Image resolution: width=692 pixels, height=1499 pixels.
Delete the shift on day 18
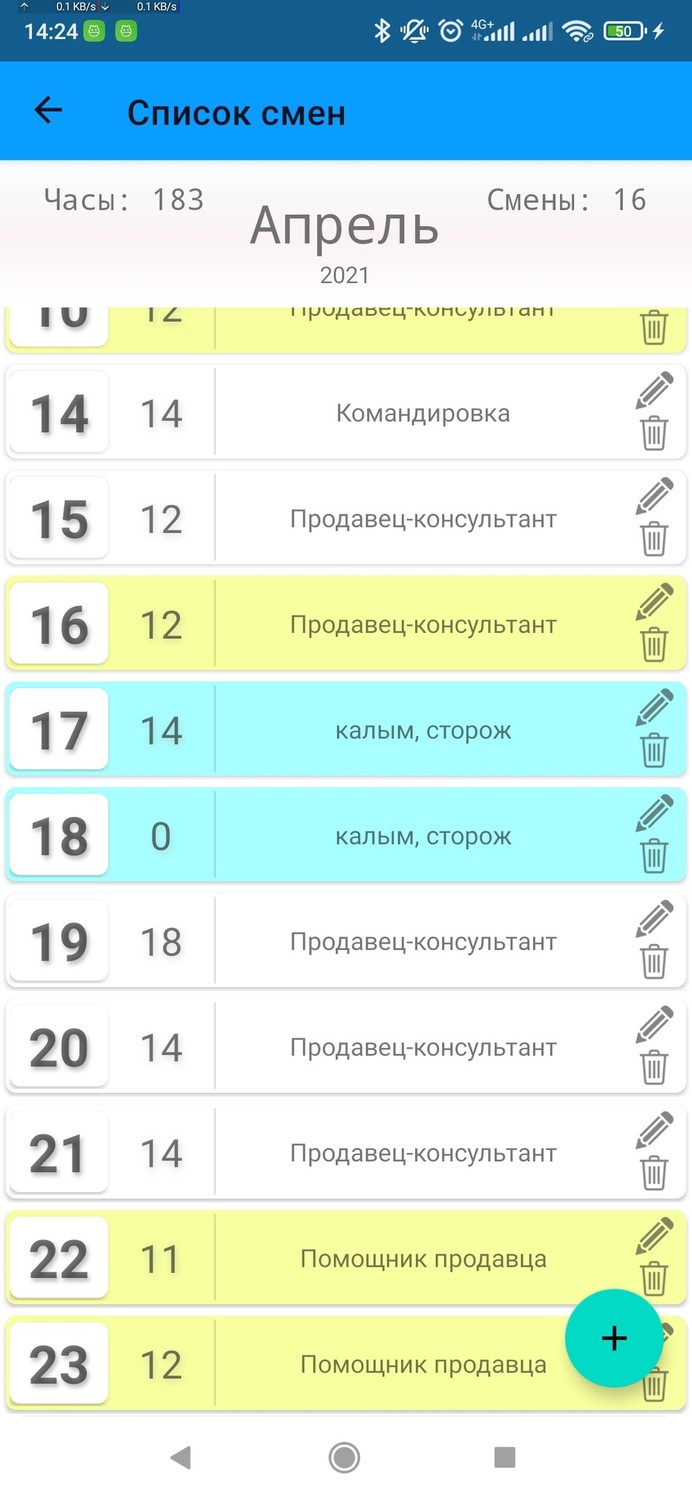(x=654, y=856)
